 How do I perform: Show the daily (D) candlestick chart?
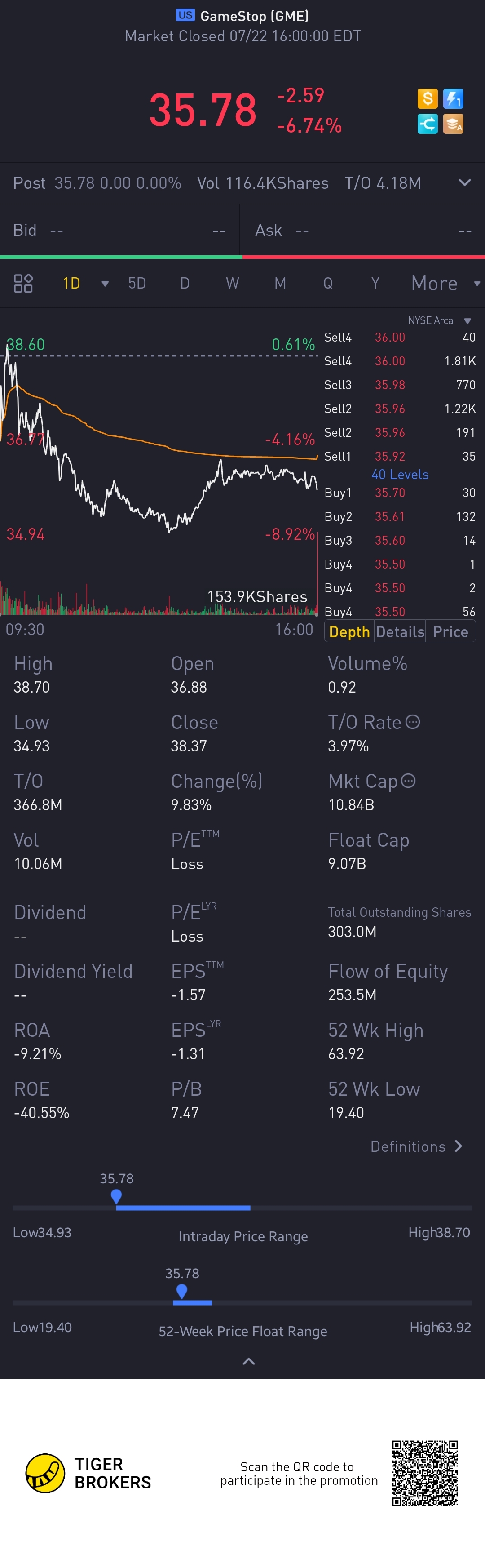point(185,283)
